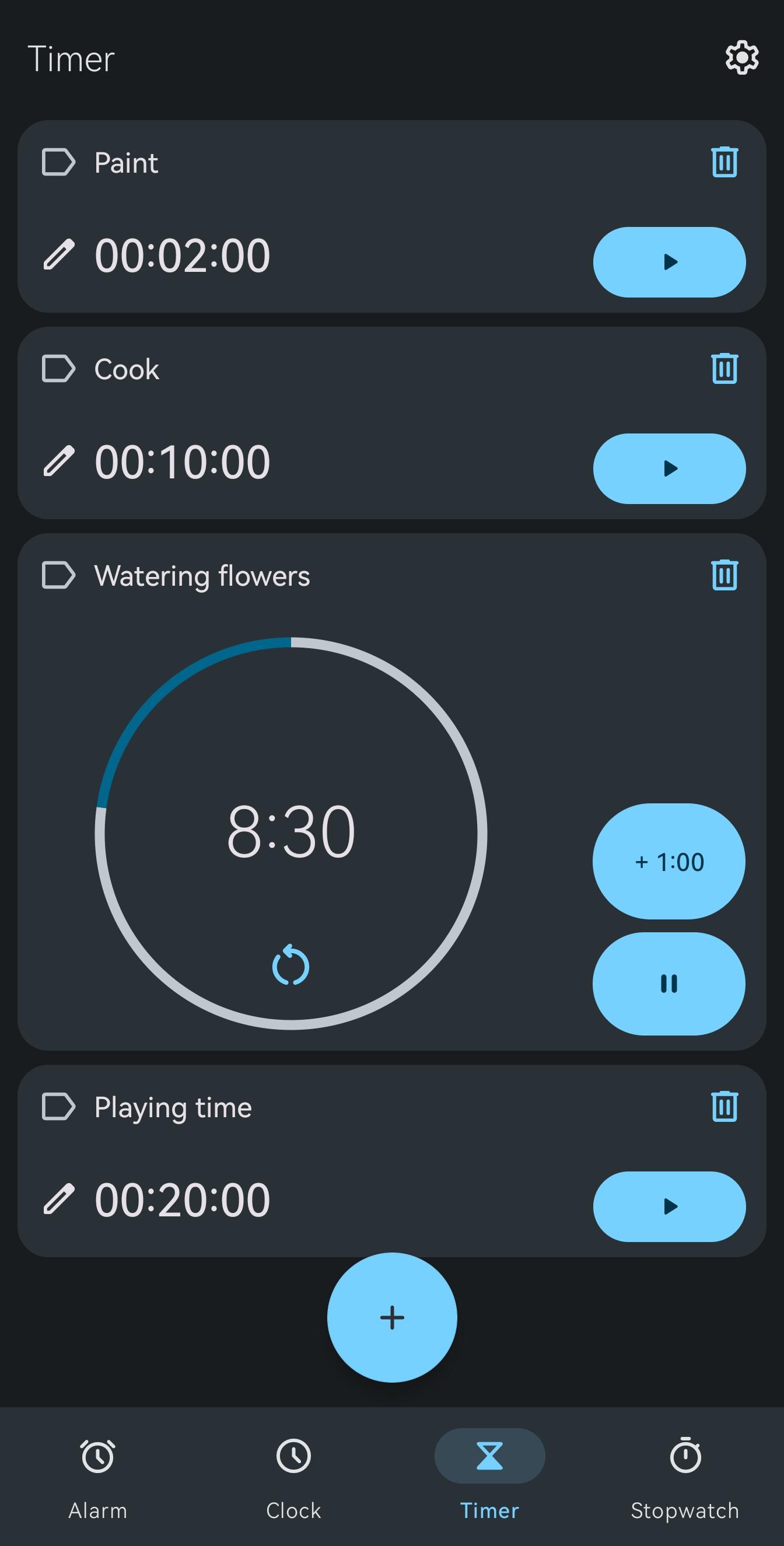Viewport: 784px width, 1546px height.
Task: Edit the Cook timer duration
Action: pyautogui.click(x=59, y=461)
